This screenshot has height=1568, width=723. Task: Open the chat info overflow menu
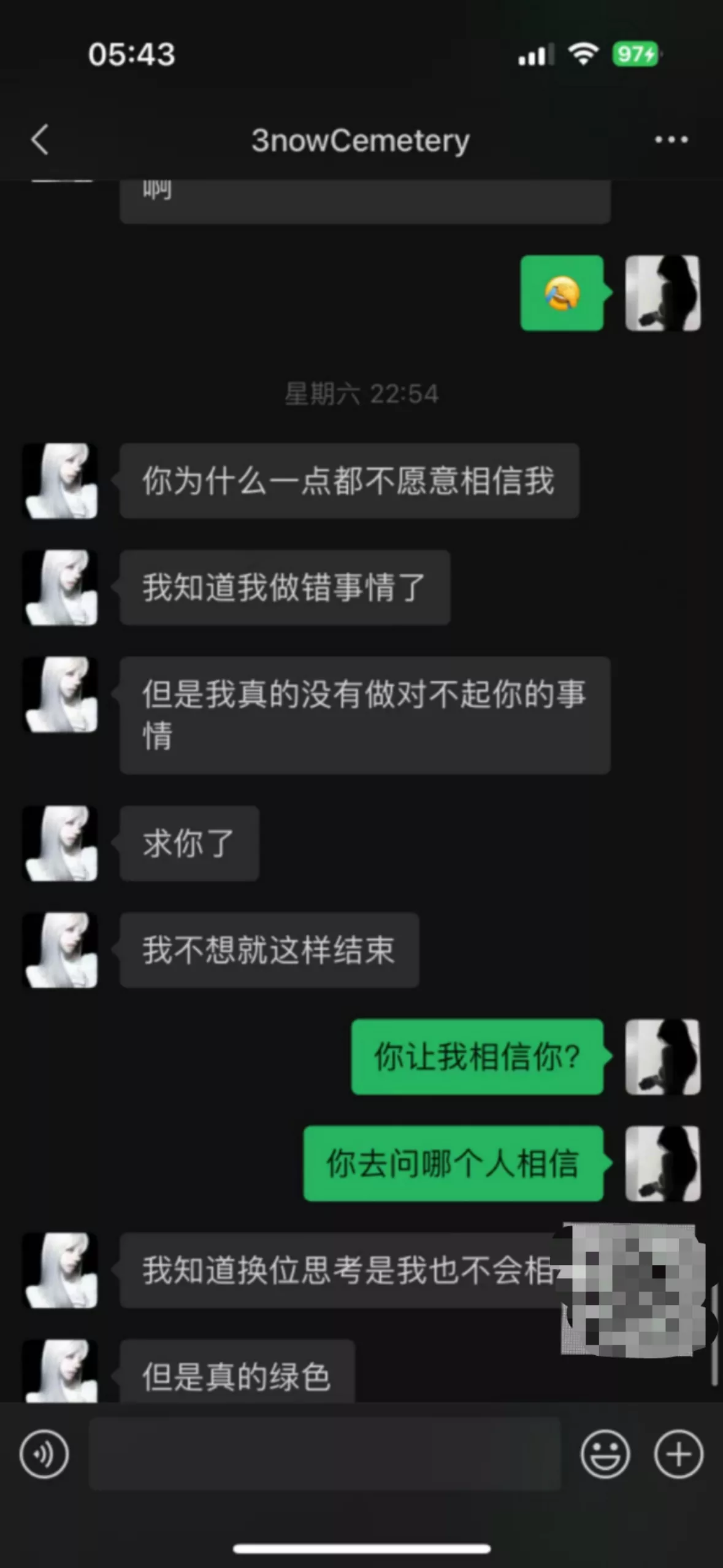(x=671, y=140)
